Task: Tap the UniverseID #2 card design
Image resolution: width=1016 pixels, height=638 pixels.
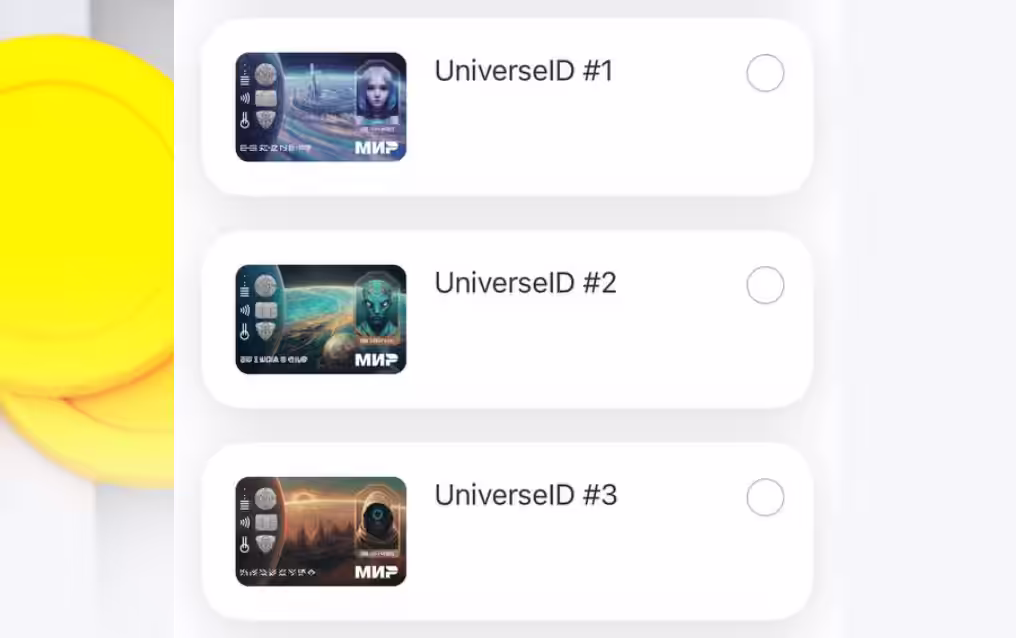Action: click(x=321, y=319)
